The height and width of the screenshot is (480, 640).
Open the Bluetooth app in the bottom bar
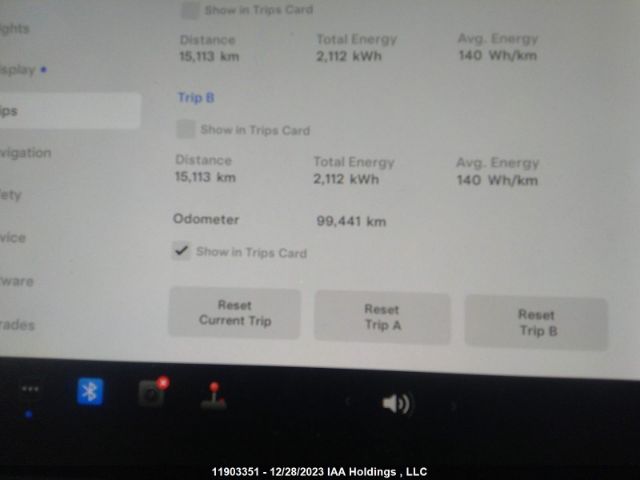tap(90, 391)
